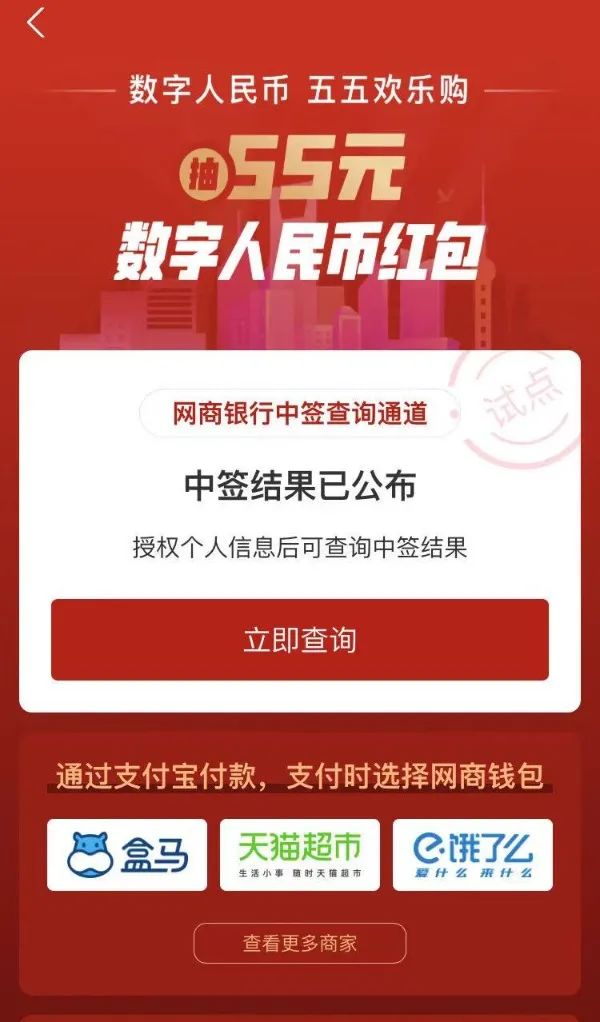This screenshot has width=600, height=1022.
Task: Open the 天猫超市 merchant card
Action: (300, 855)
